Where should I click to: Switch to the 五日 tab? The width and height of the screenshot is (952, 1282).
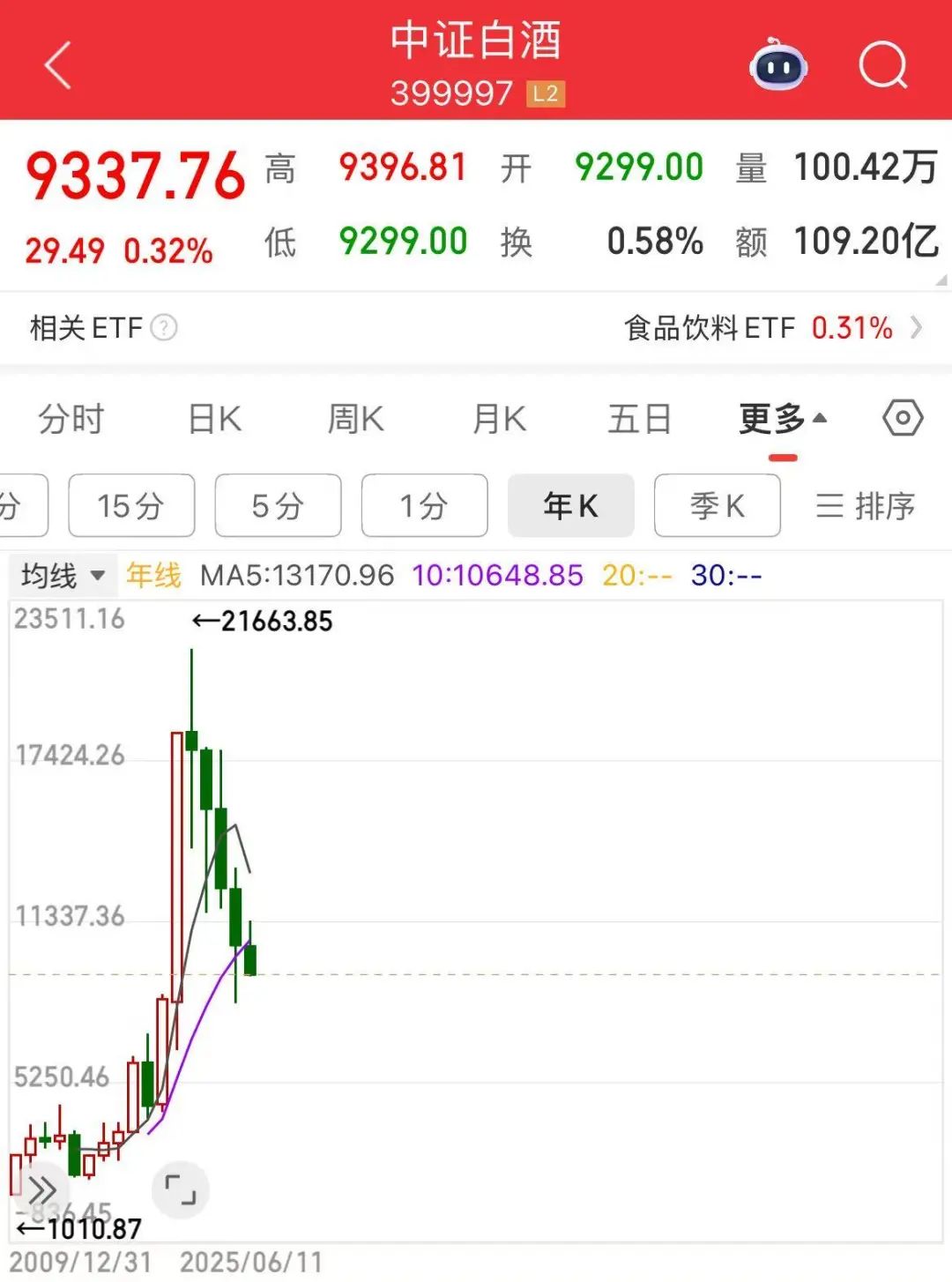(639, 419)
